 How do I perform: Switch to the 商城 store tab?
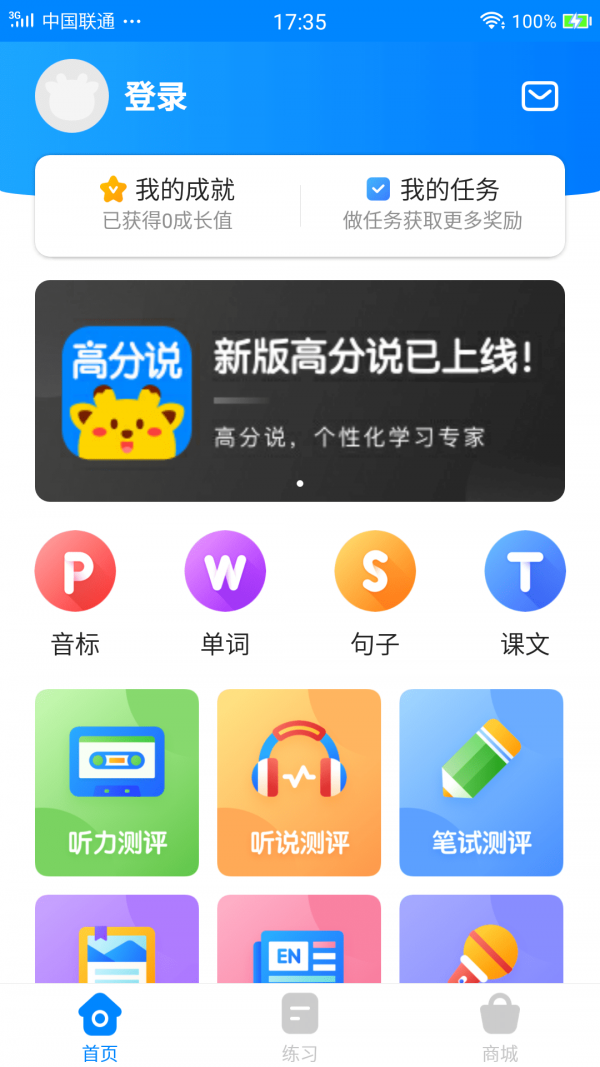(500, 1027)
